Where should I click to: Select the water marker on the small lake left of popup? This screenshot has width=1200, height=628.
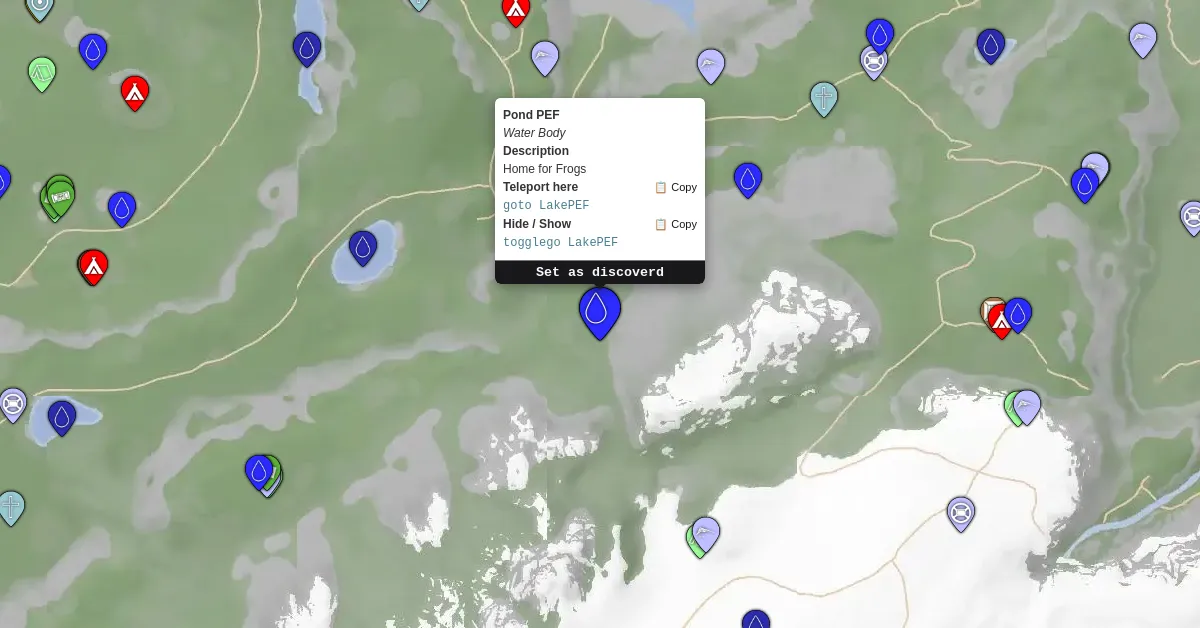tap(363, 246)
